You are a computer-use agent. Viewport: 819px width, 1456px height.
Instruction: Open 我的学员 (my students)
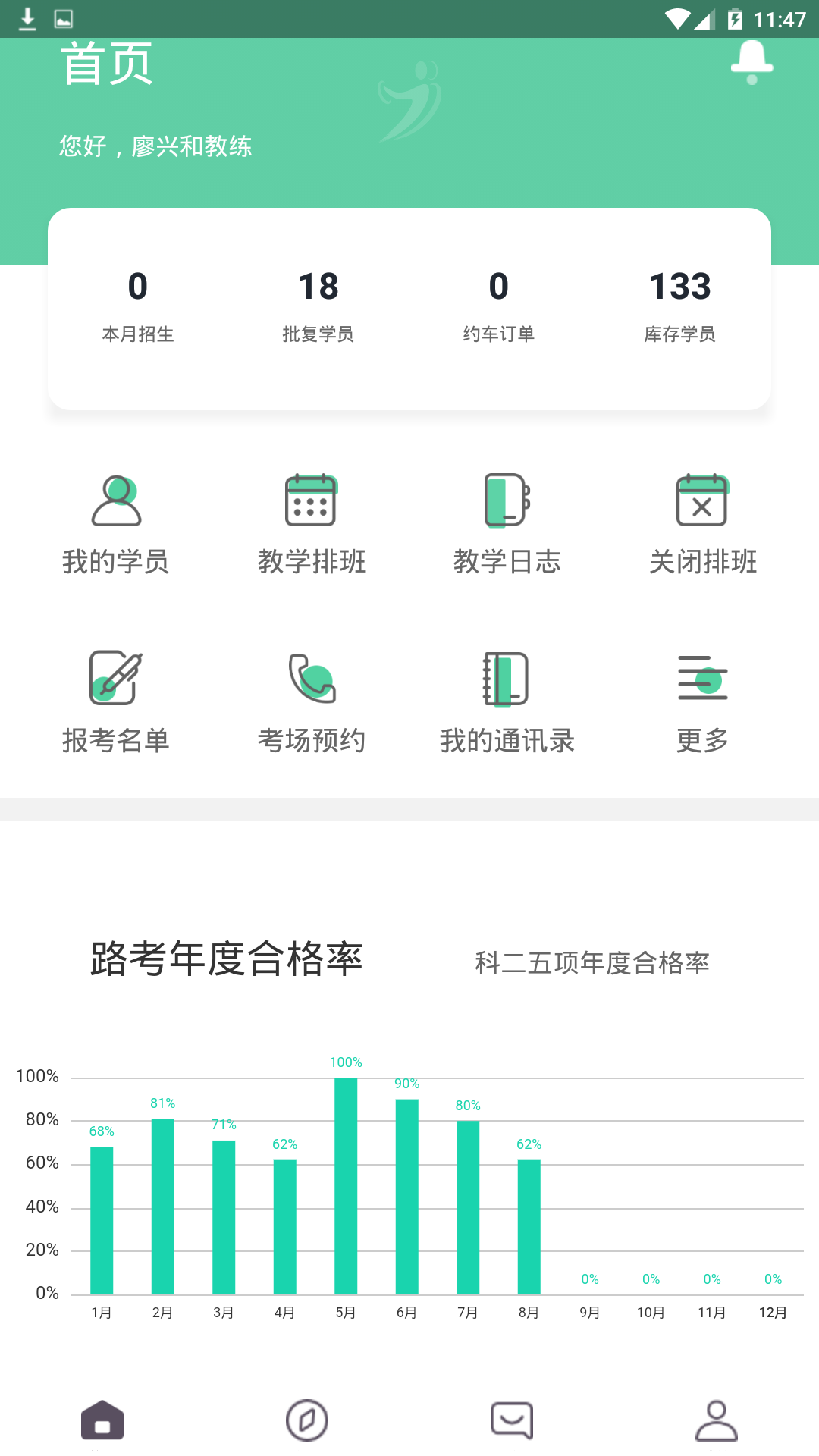[116, 525]
